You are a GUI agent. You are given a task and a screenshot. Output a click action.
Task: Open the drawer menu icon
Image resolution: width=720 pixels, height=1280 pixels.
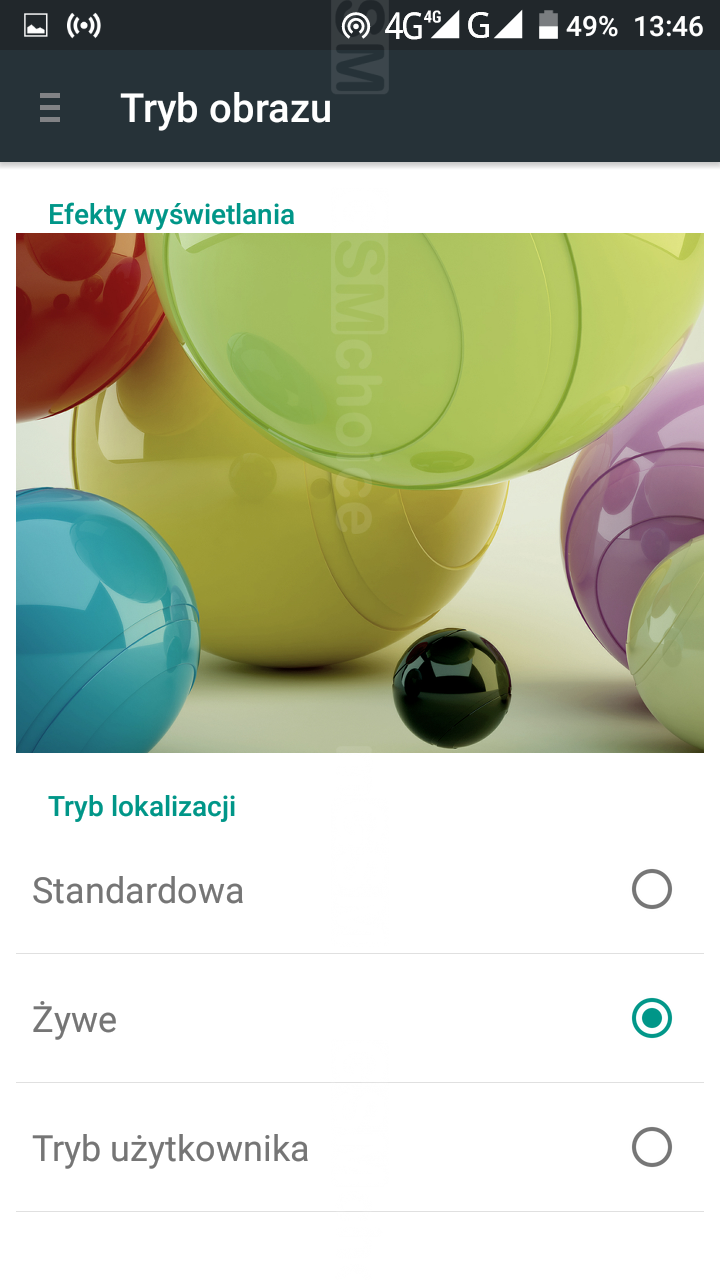pyautogui.click(x=50, y=107)
